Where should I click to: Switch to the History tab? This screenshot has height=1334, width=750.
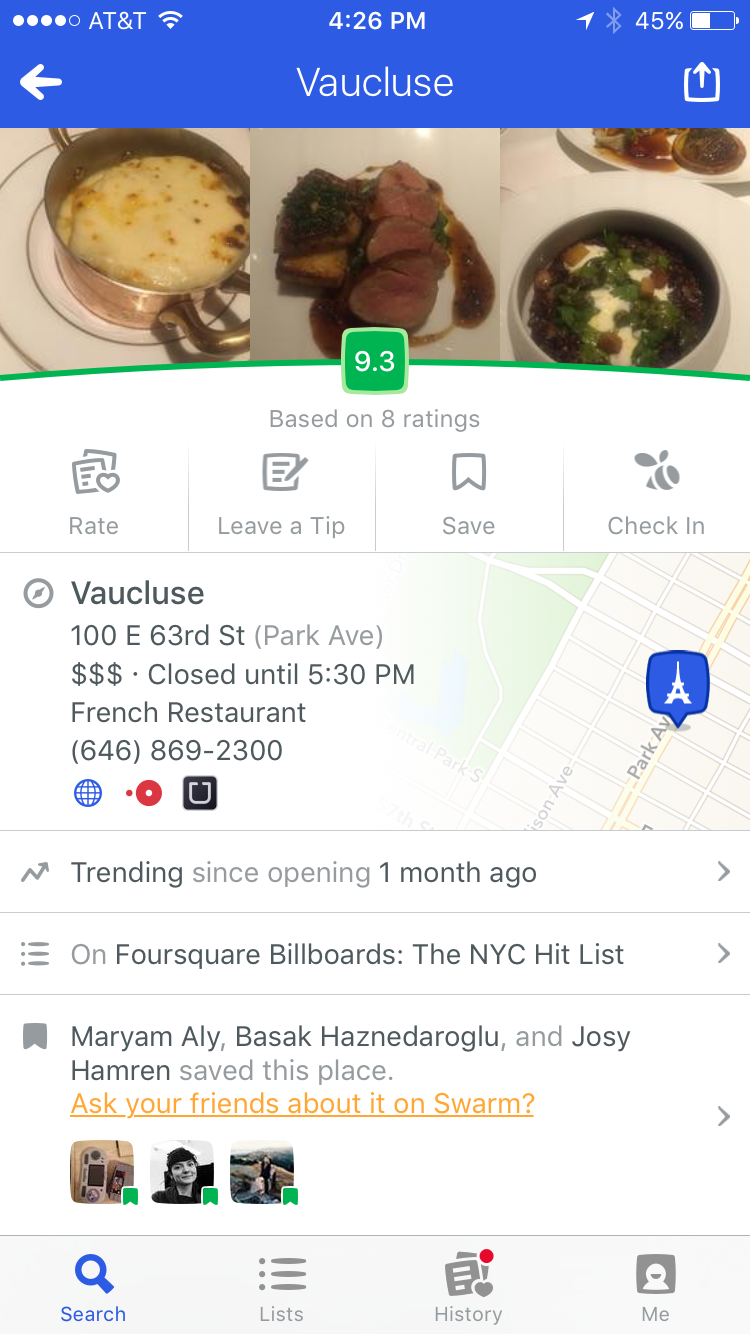(468, 1288)
